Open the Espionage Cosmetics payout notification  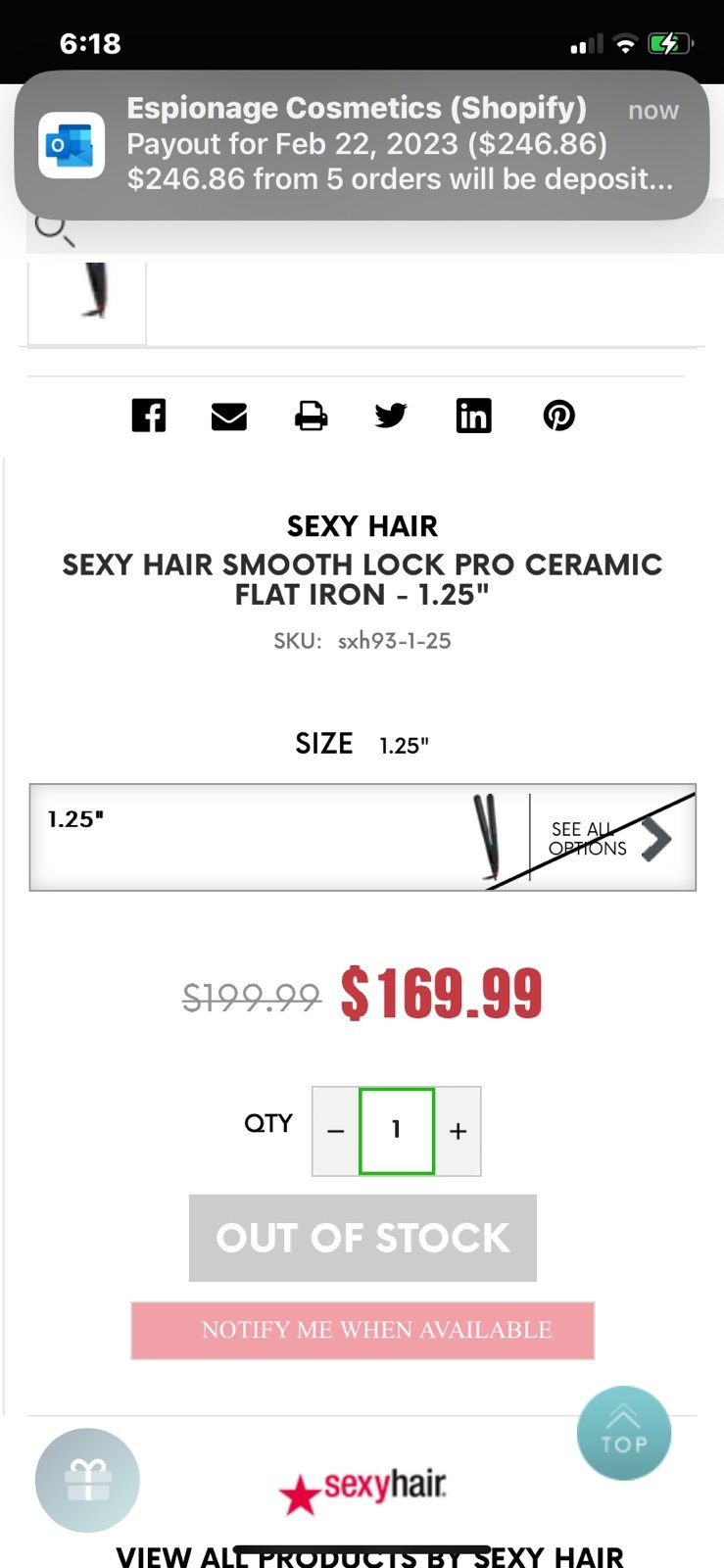[x=362, y=145]
